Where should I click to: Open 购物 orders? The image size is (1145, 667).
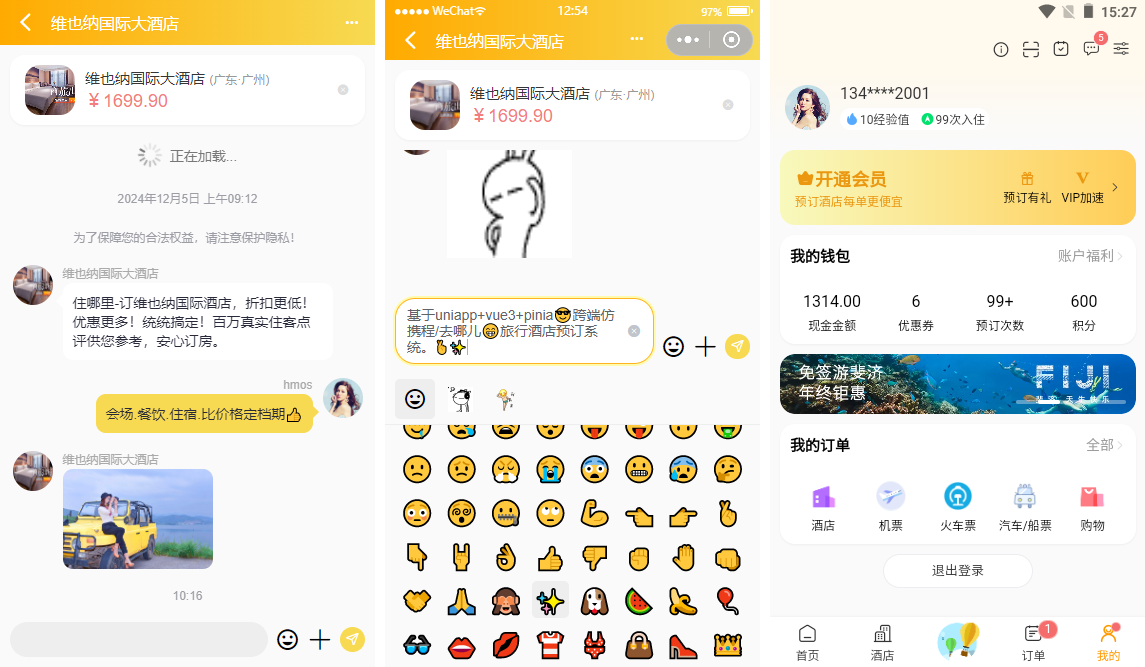click(1092, 507)
